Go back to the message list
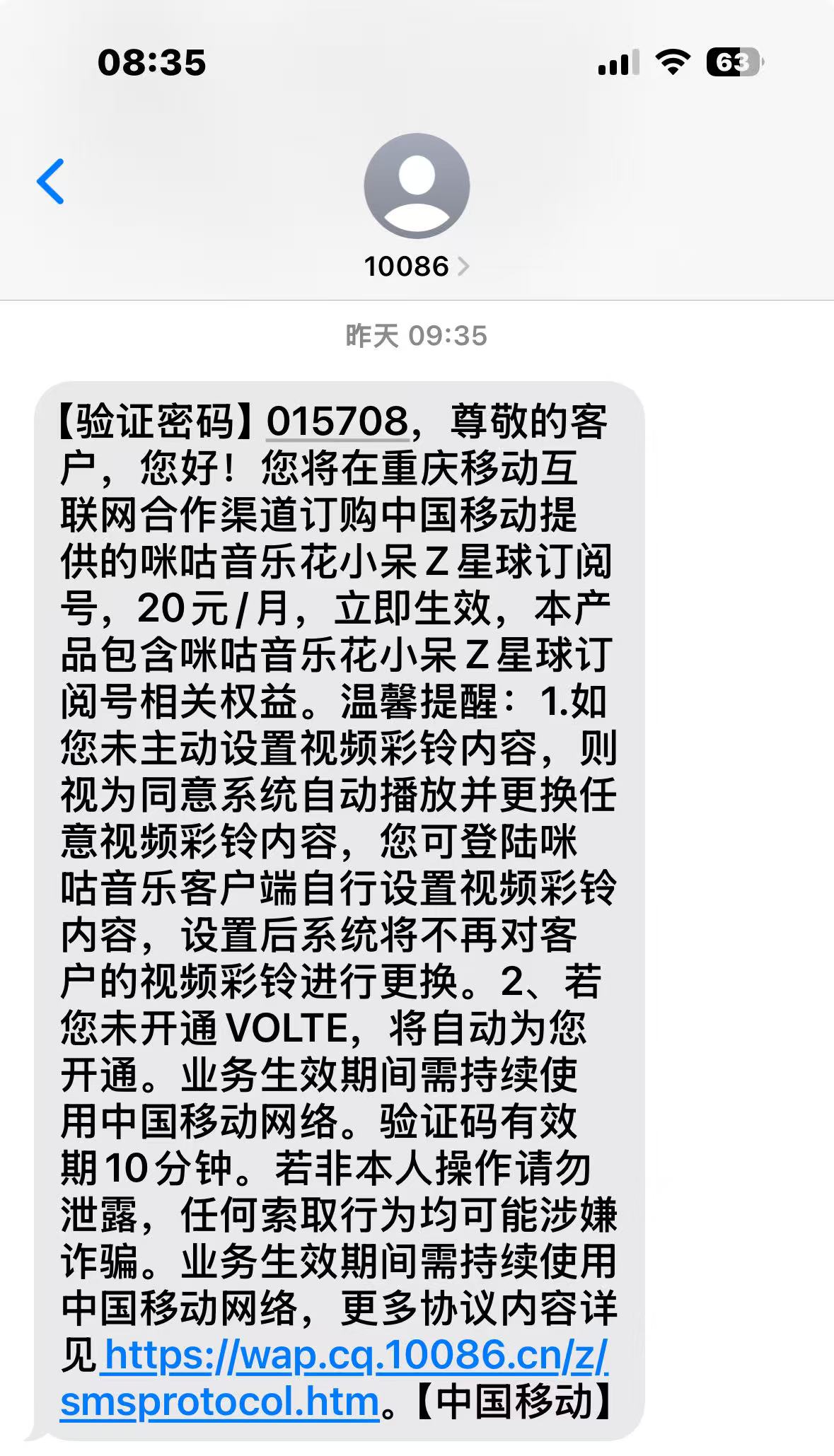The height and width of the screenshot is (1456, 834). pos(51,182)
